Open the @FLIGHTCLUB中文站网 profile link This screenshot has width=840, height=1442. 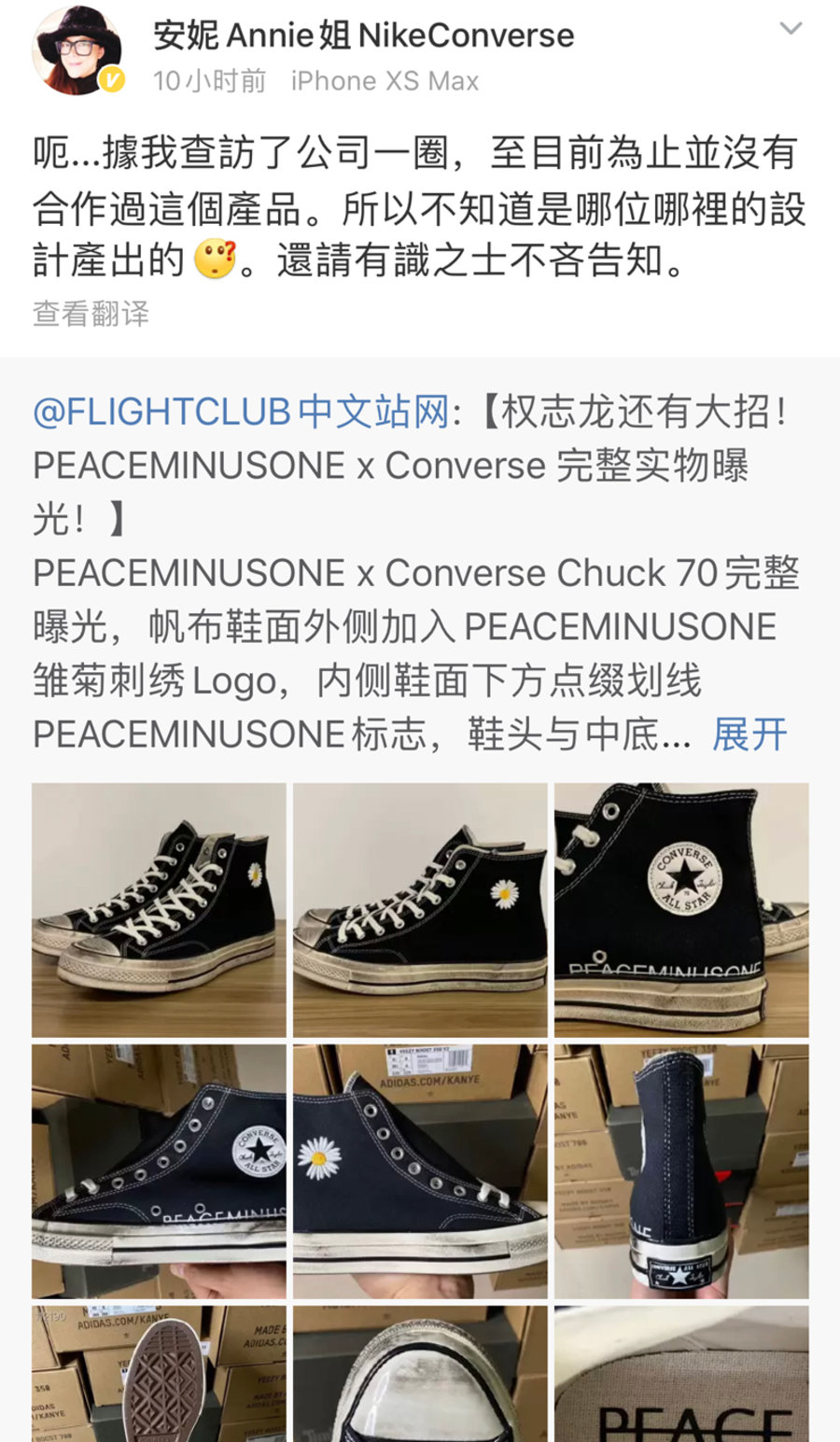click(x=241, y=412)
